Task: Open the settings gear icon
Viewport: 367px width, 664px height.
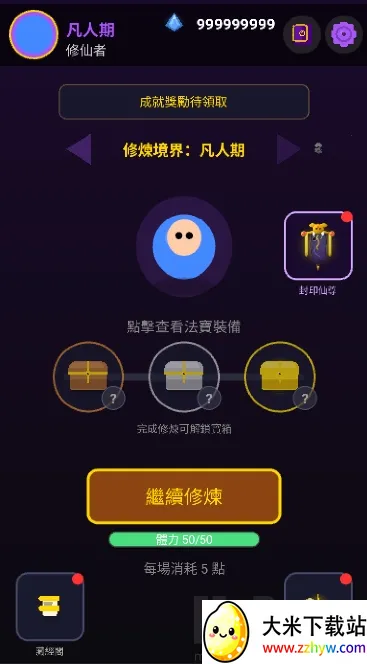Action: [343, 34]
